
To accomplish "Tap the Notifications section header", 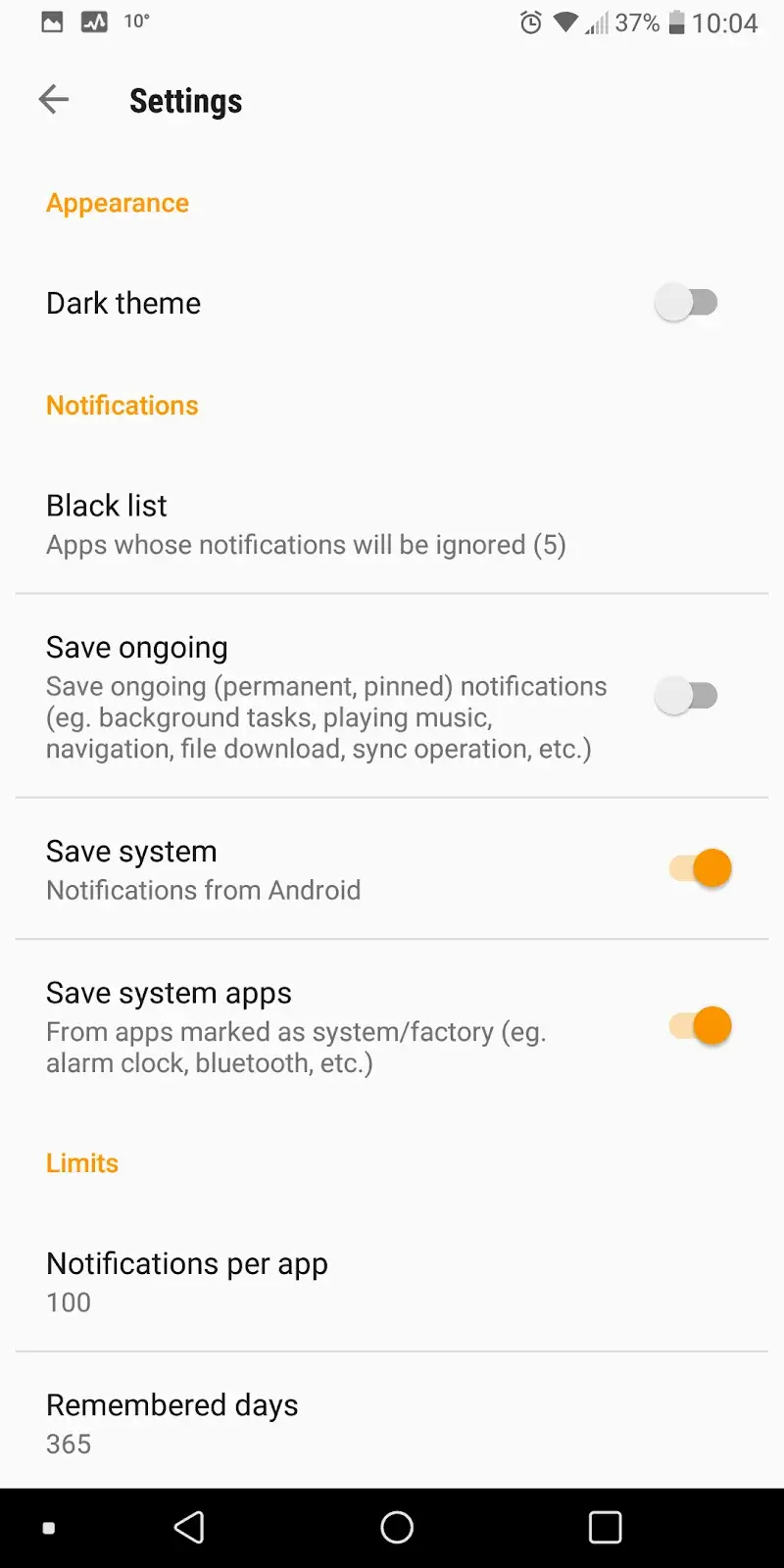I will tap(122, 405).
